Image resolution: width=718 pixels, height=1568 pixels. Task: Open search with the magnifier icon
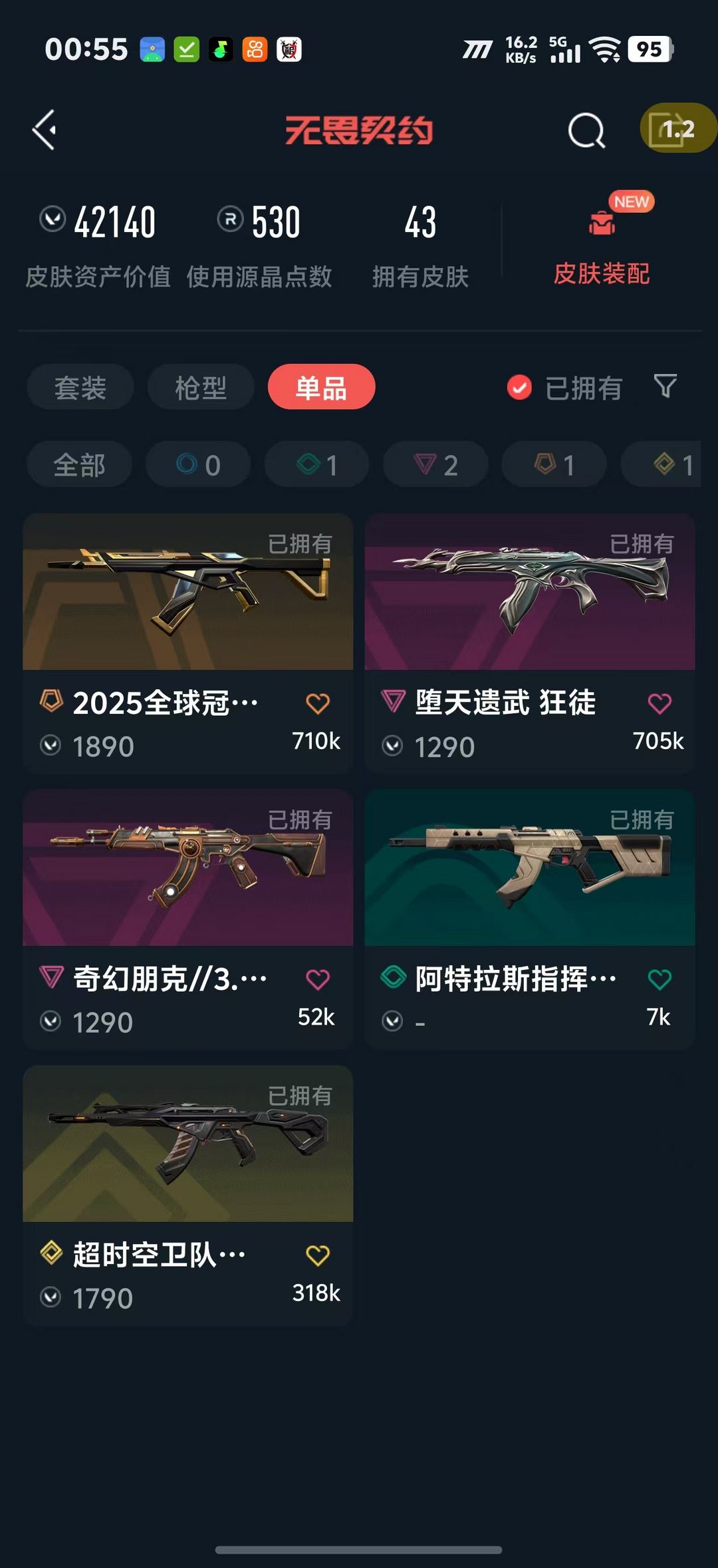point(586,130)
